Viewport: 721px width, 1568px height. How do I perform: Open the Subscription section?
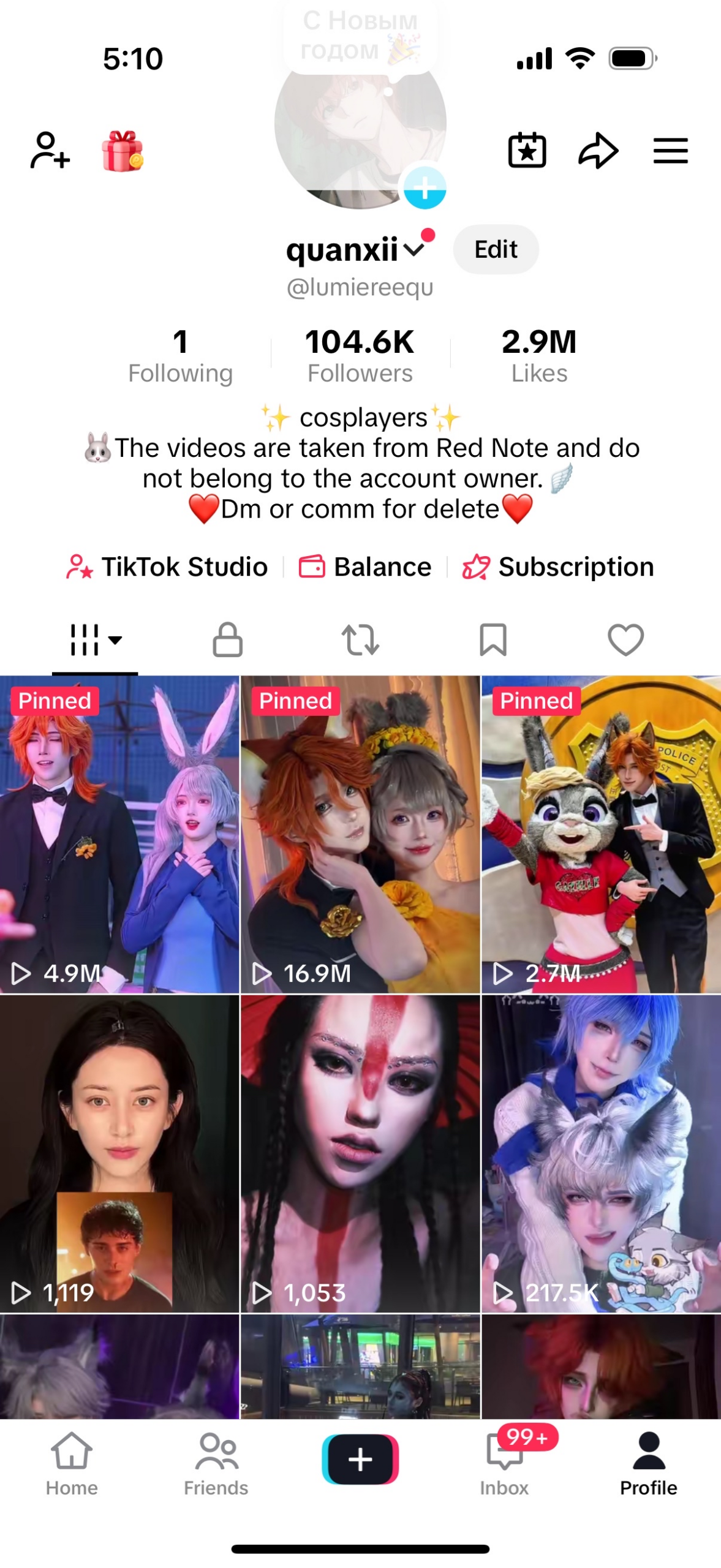pyautogui.click(x=558, y=567)
